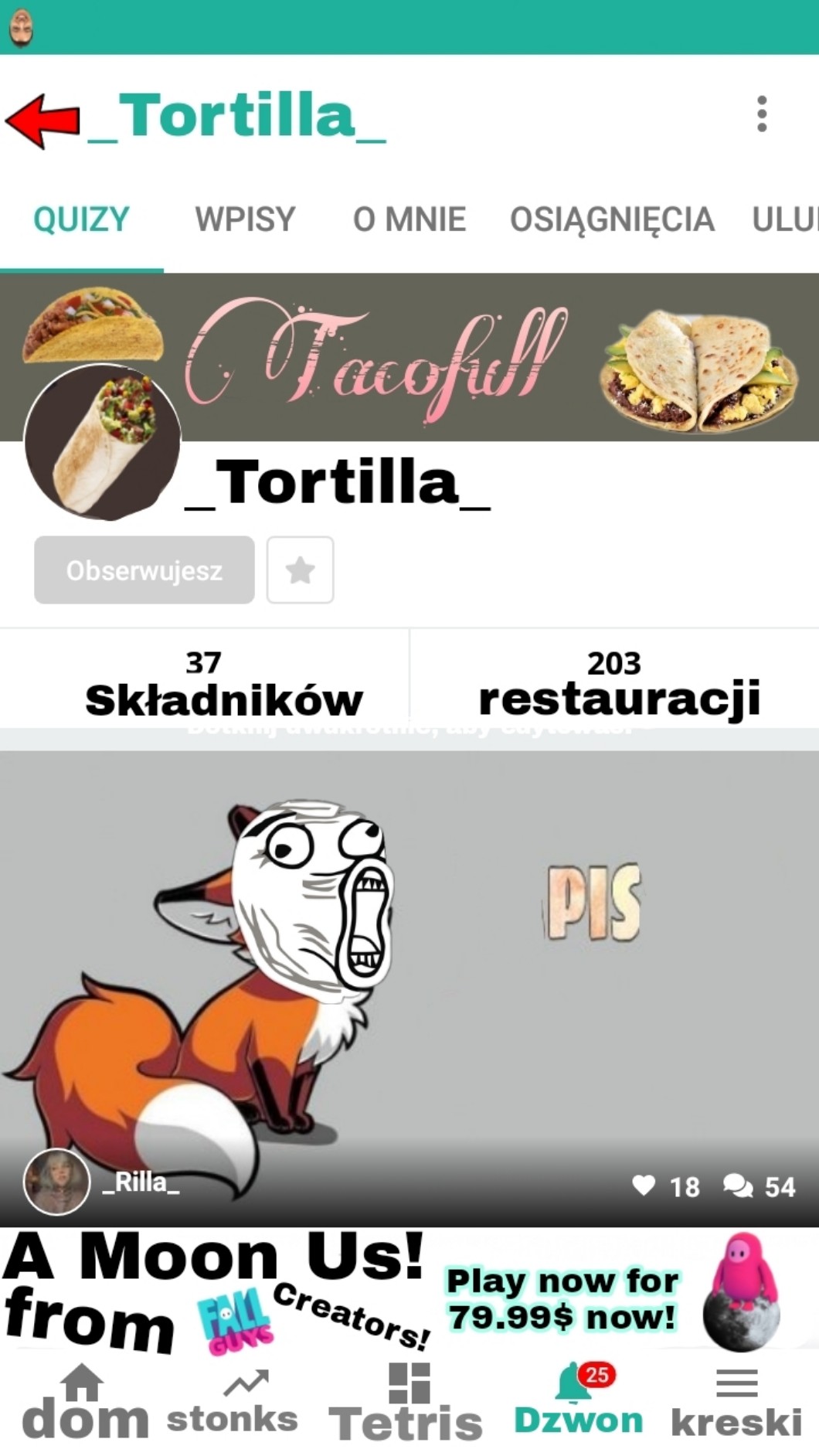
Task: Select the OSIĄGNIĘCIA tab
Action: 611,219
